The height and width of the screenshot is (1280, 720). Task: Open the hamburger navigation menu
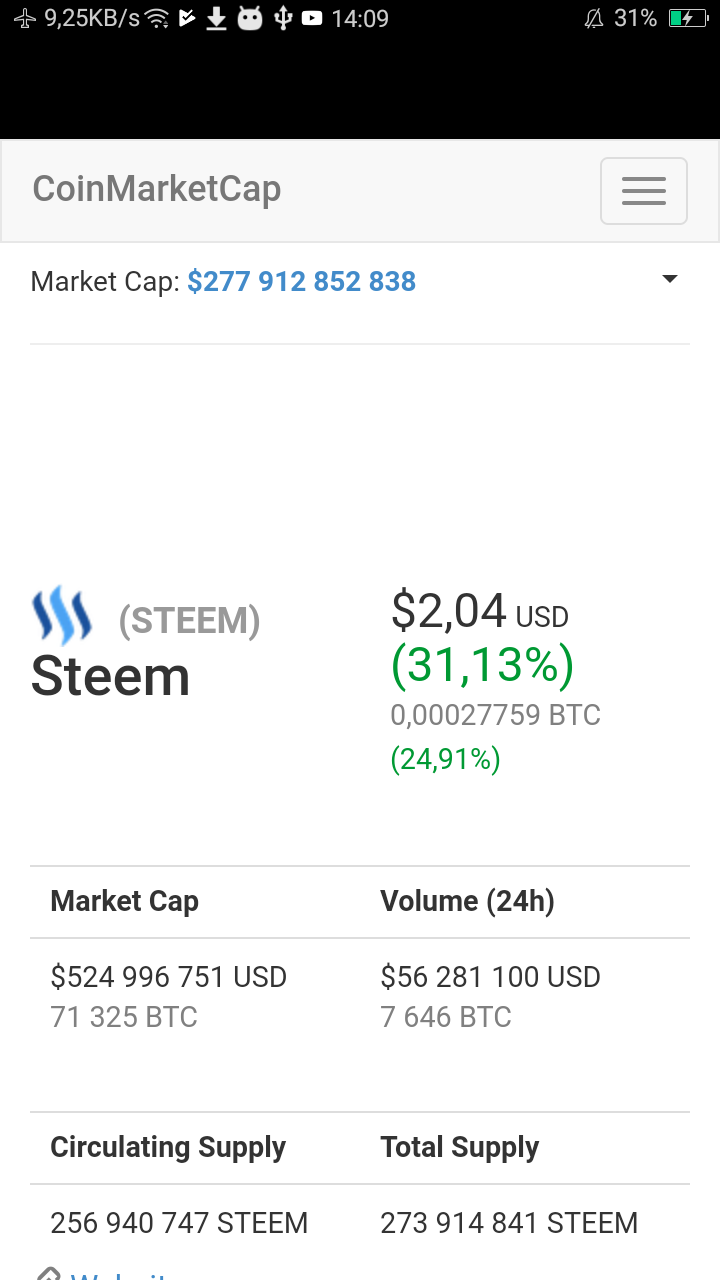pos(643,190)
